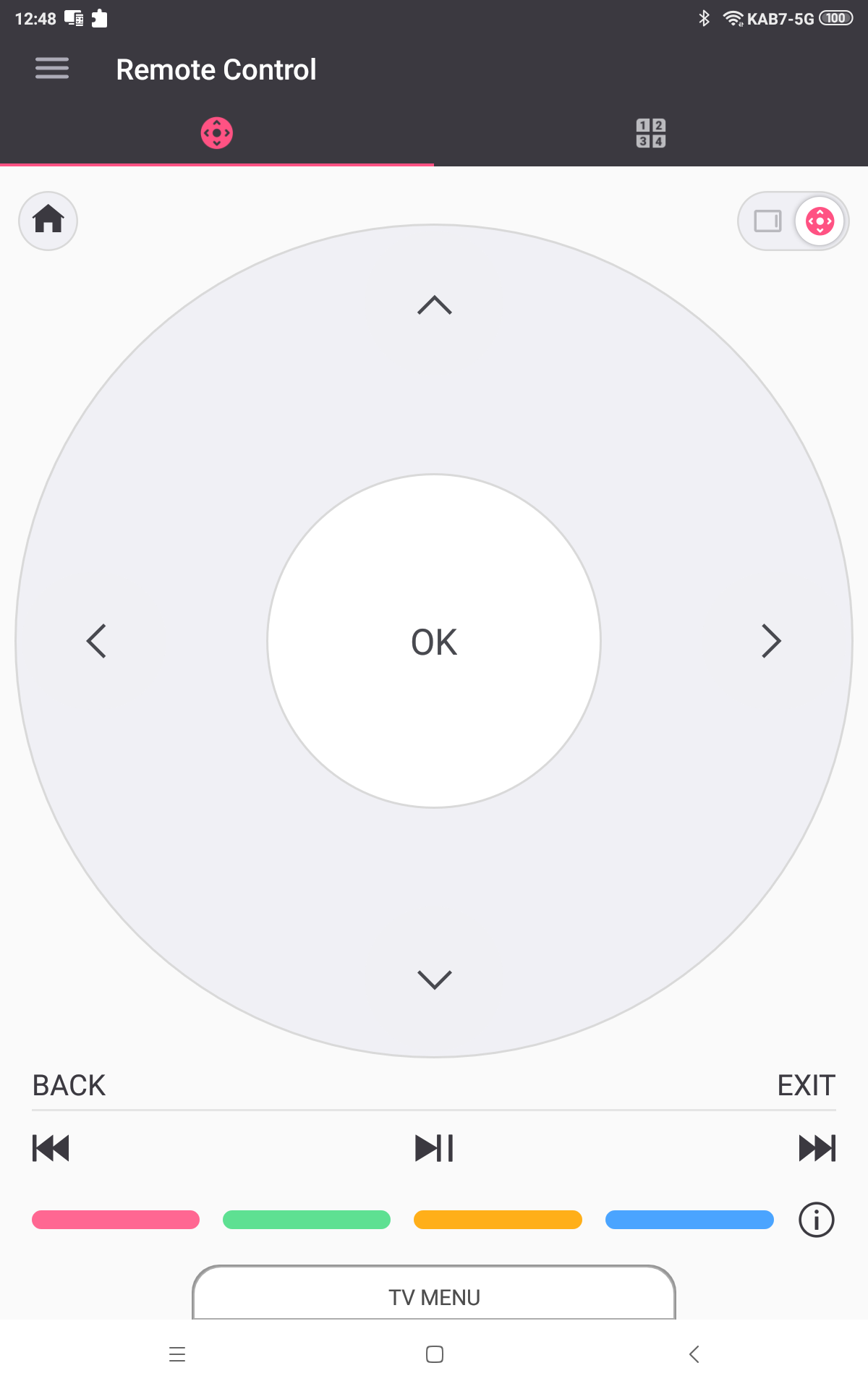Viewport: 868px width, 1389px height.
Task: Open the hamburger drawer menu
Action: 52,69
